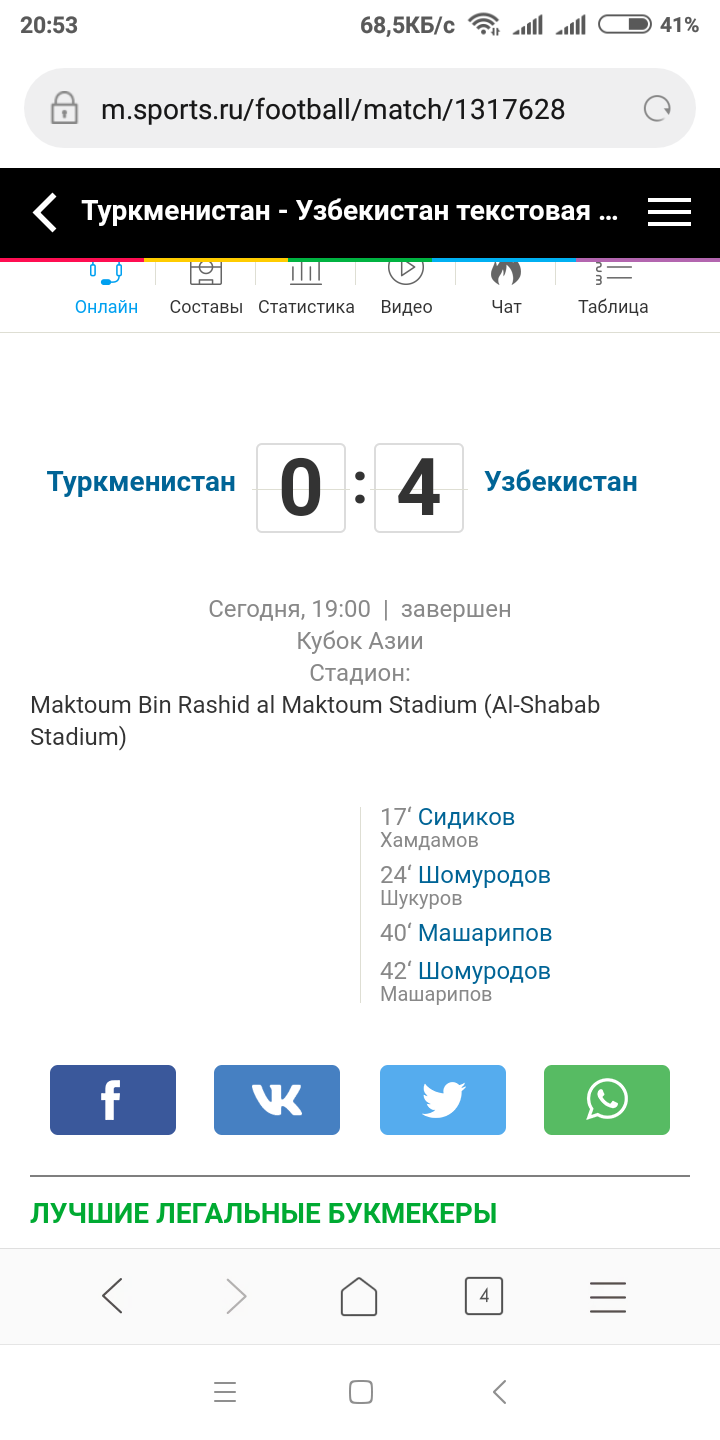Open the hamburger menu in the header
720x1440 pixels.
[x=669, y=212]
